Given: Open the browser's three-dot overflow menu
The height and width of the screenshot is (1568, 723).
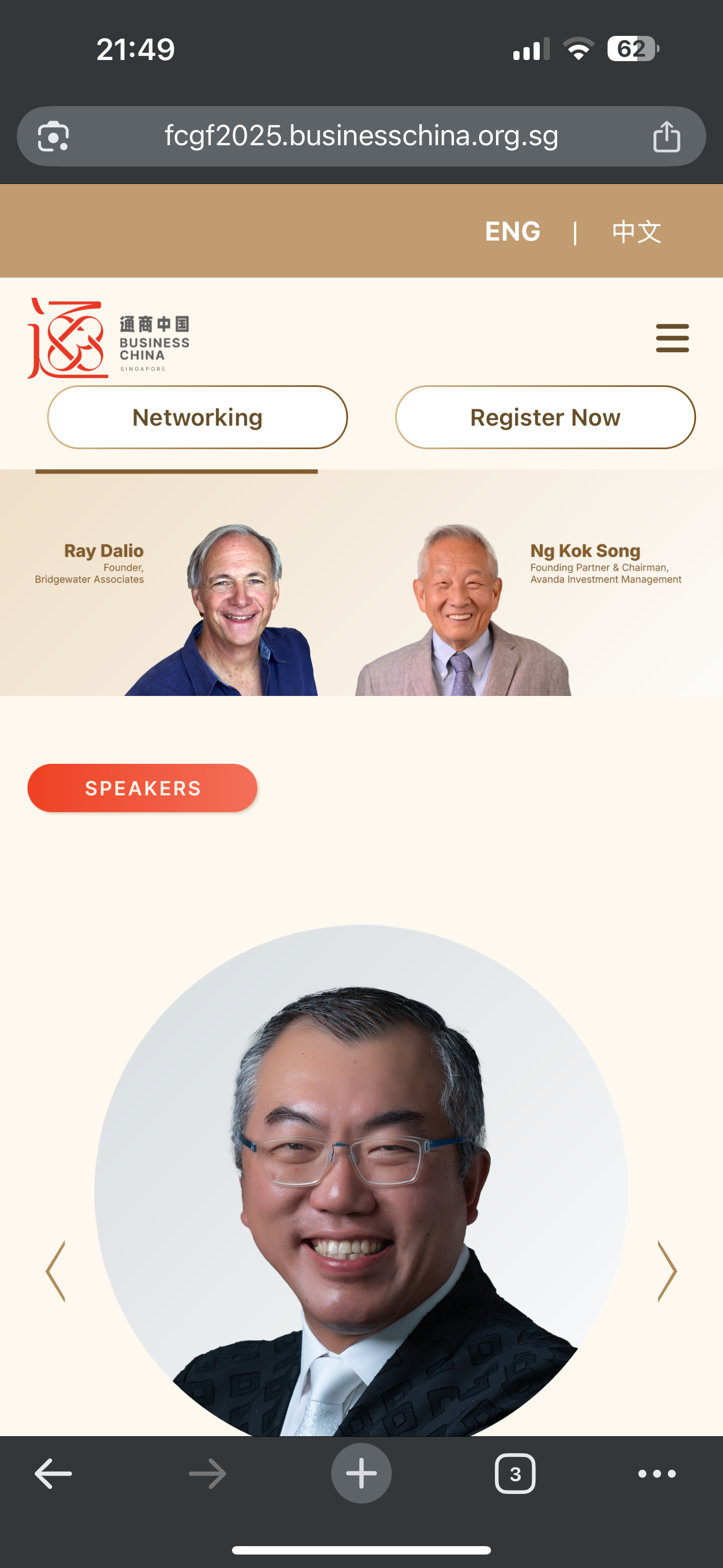Looking at the screenshot, I should [657, 1474].
